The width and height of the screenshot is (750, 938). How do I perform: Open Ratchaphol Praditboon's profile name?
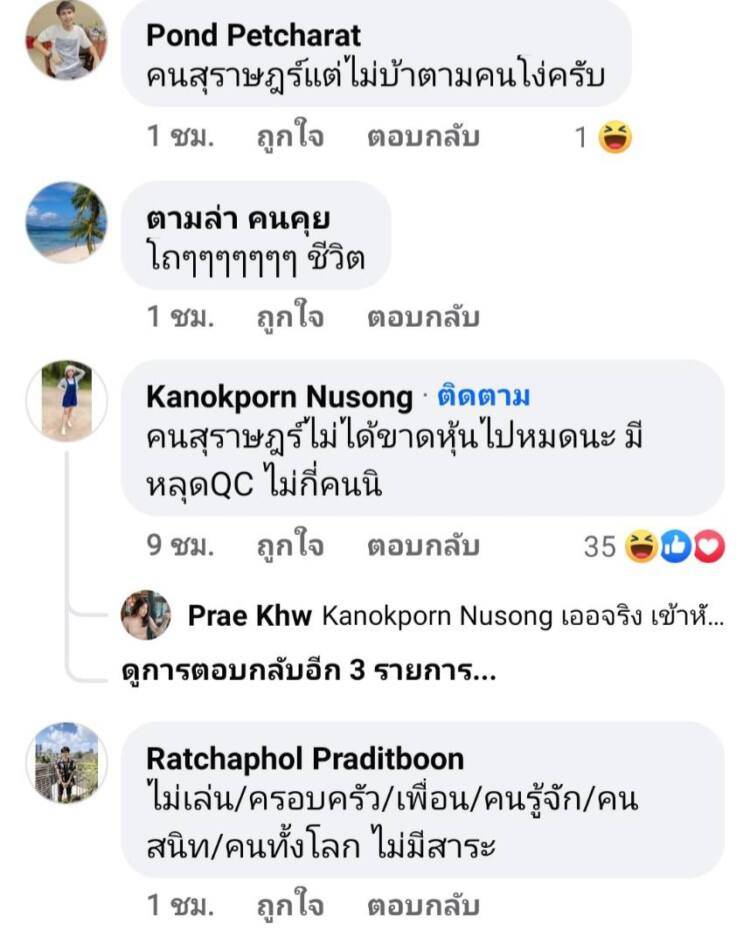[x=305, y=758]
